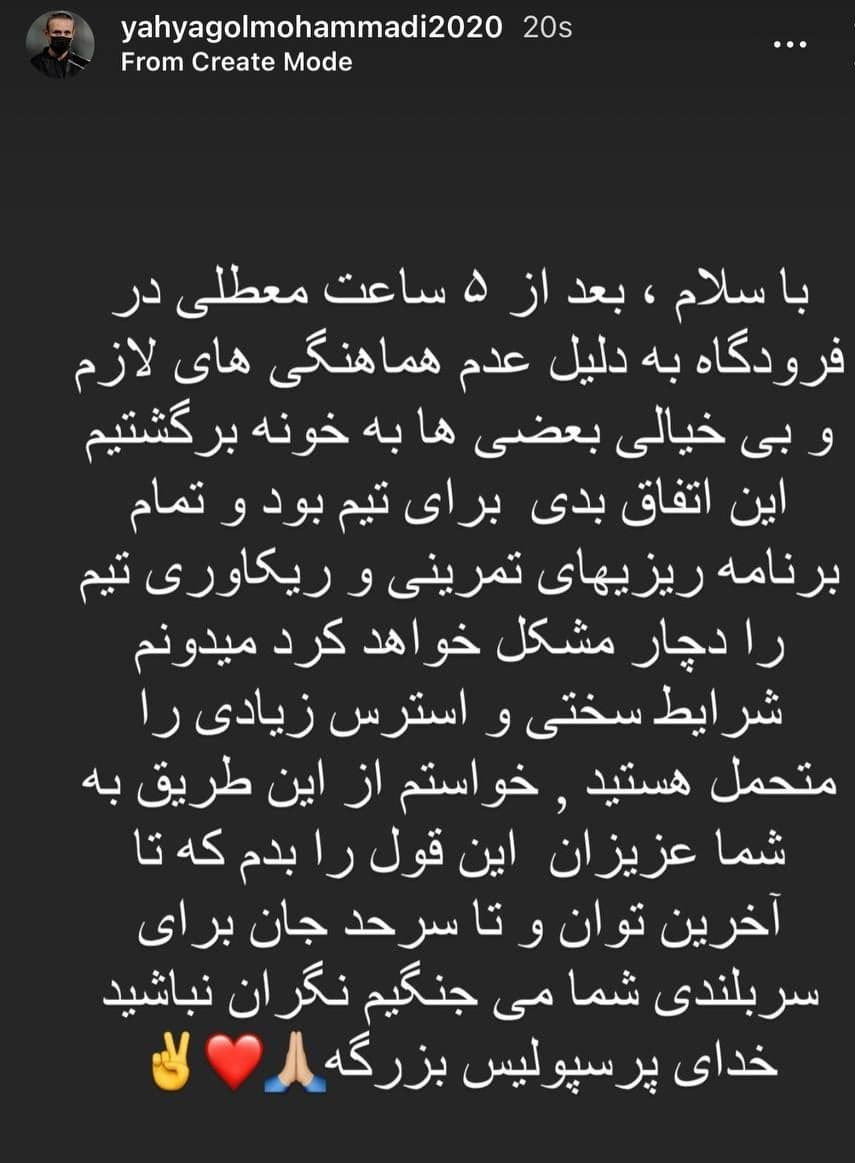Tap the Create Mode attribution in the header
Image resolution: width=855 pixels, height=1163 pixels.
234,62
